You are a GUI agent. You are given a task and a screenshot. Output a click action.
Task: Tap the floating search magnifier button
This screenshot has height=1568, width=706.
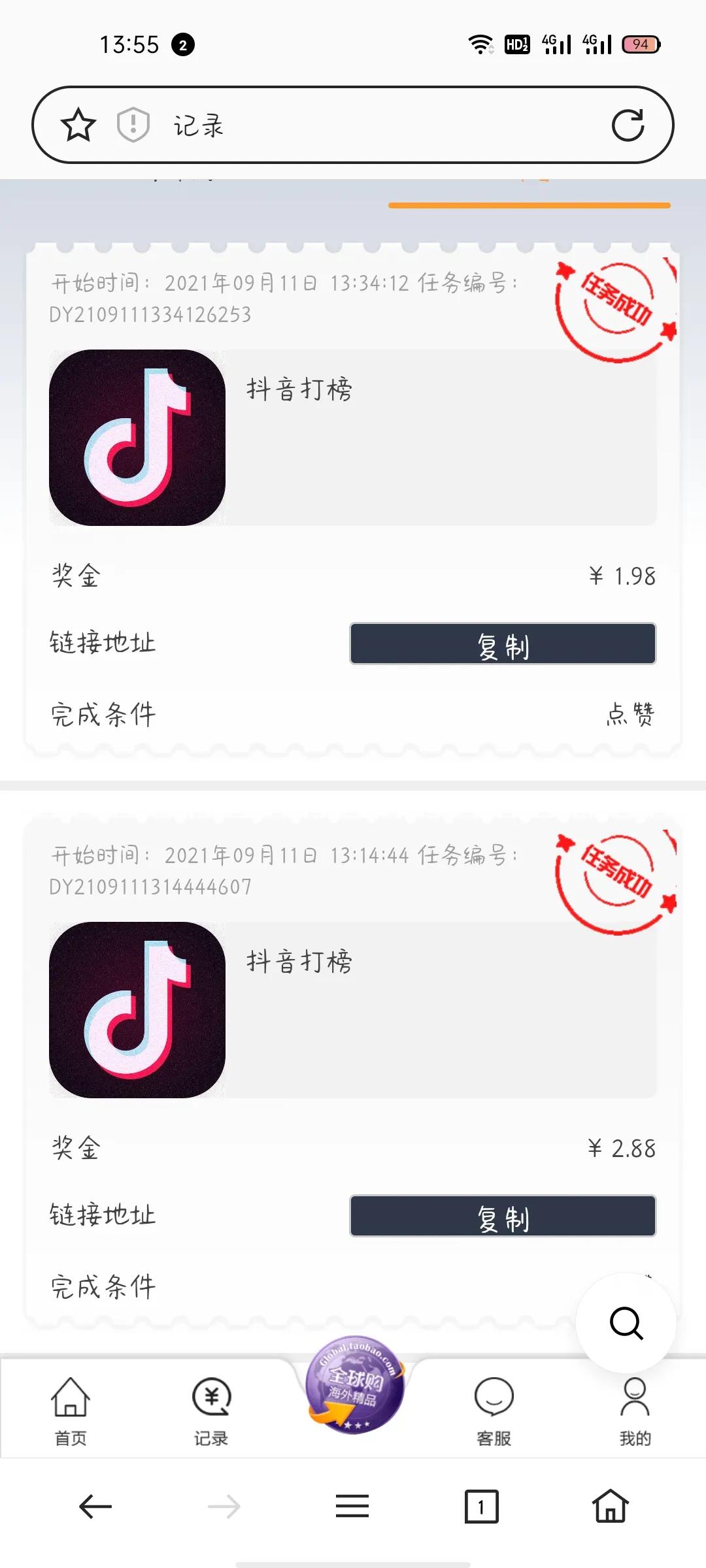click(626, 1324)
